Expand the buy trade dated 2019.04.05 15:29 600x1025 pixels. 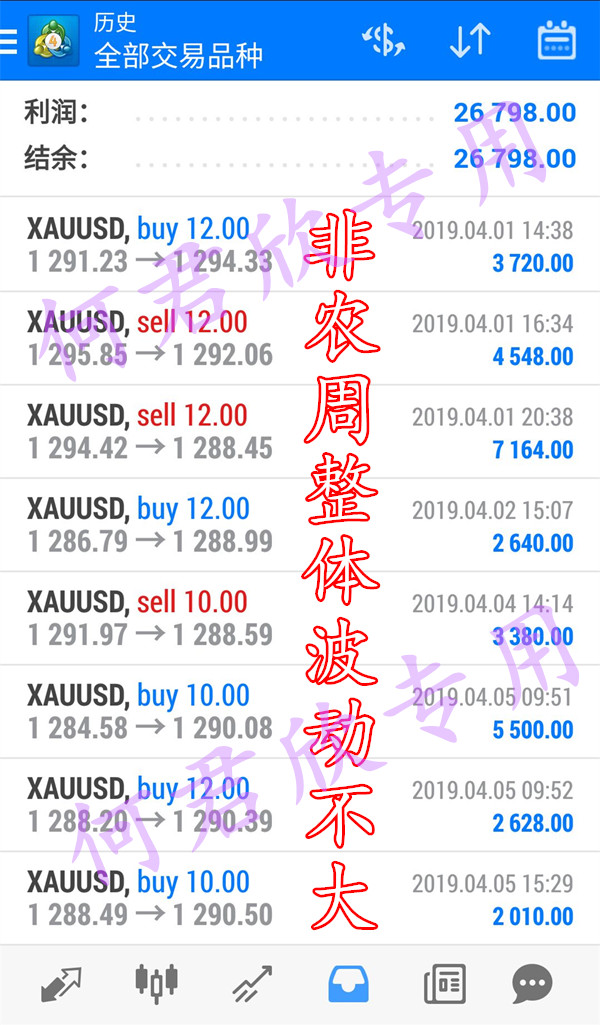(300, 898)
